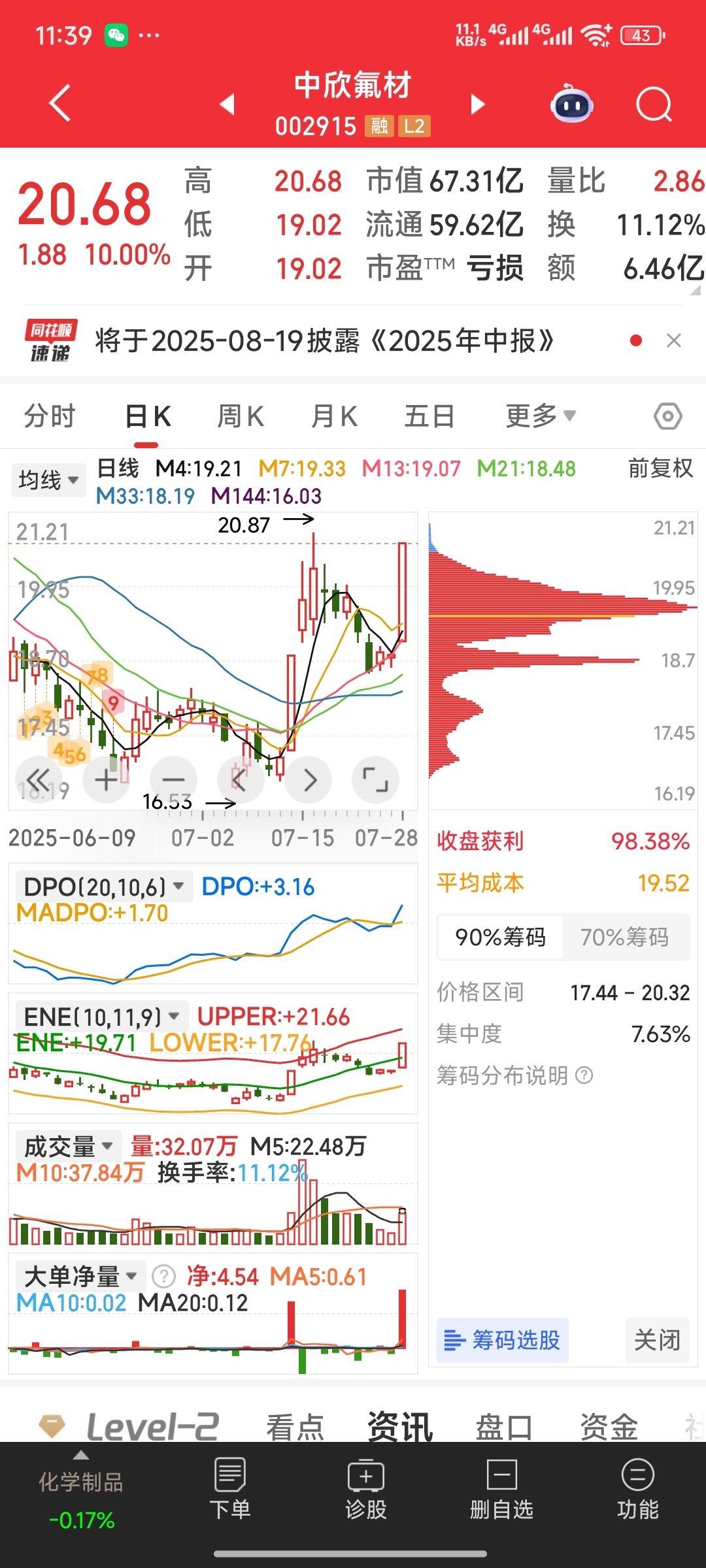Switch to the 五日 chart tab

[429, 416]
